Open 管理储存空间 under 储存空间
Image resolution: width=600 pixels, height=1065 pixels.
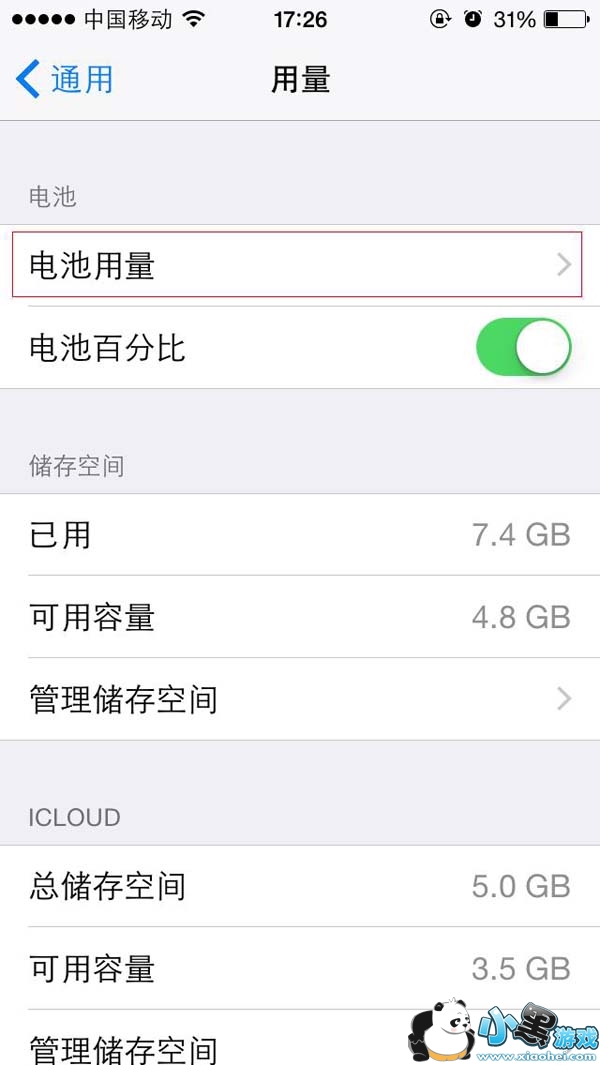[300, 699]
